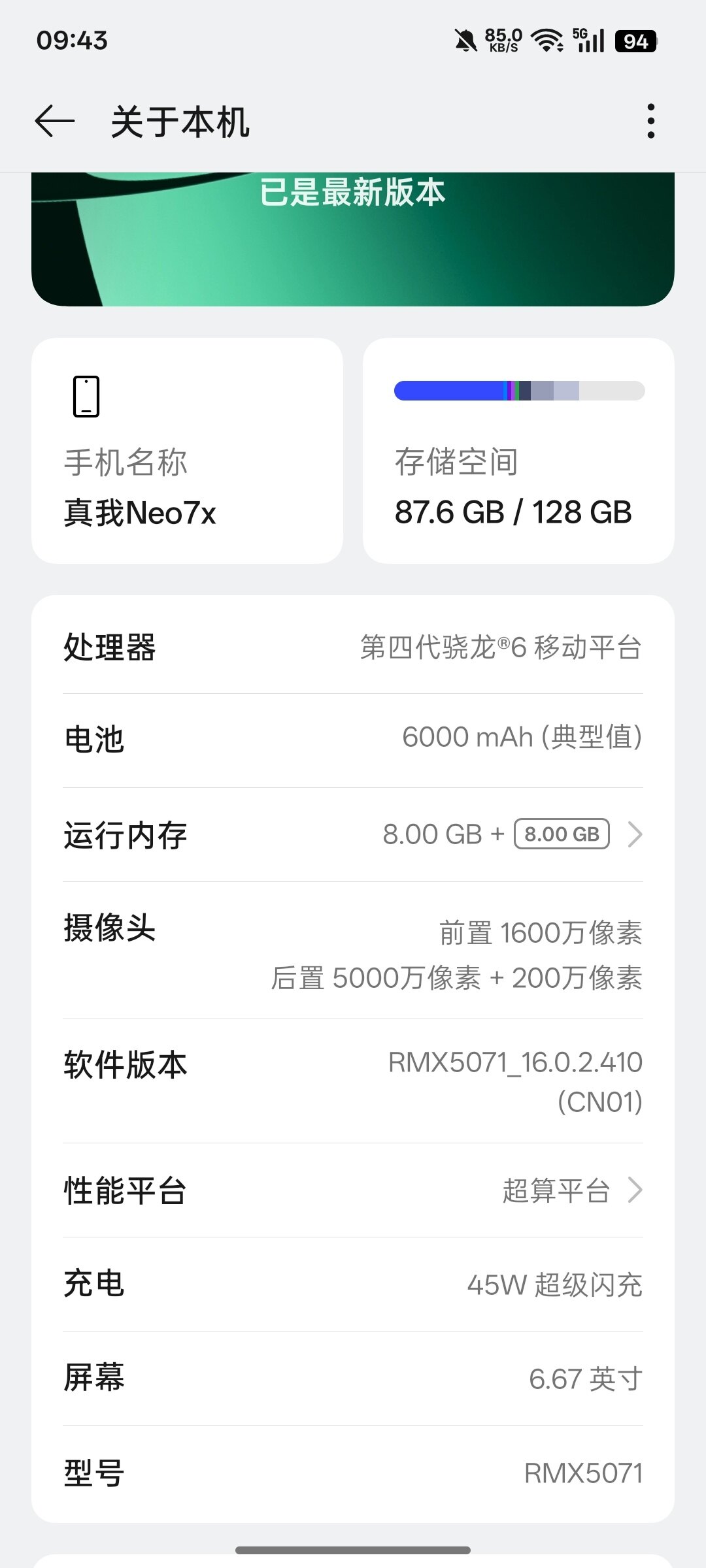Open the 手机名称 card
The width and height of the screenshot is (706, 1568).
coord(187,451)
